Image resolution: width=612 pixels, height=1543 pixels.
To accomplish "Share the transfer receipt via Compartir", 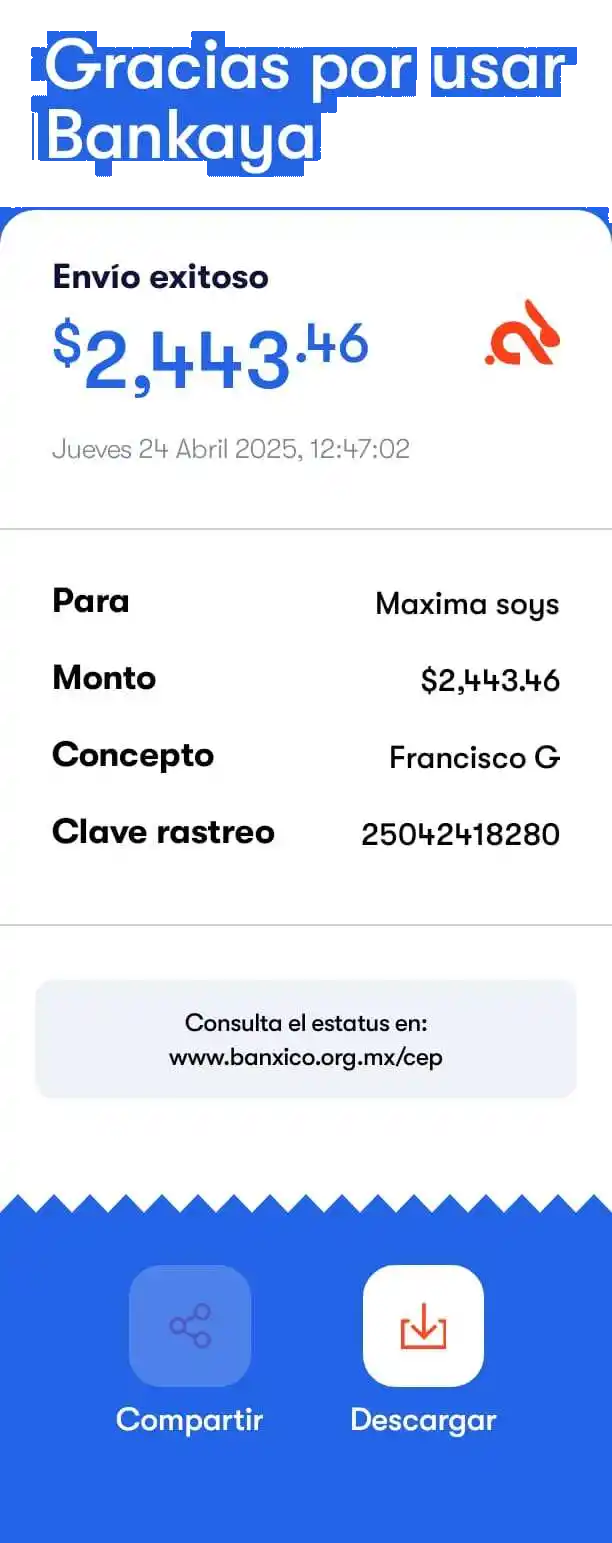I will (x=190, y=1325).
